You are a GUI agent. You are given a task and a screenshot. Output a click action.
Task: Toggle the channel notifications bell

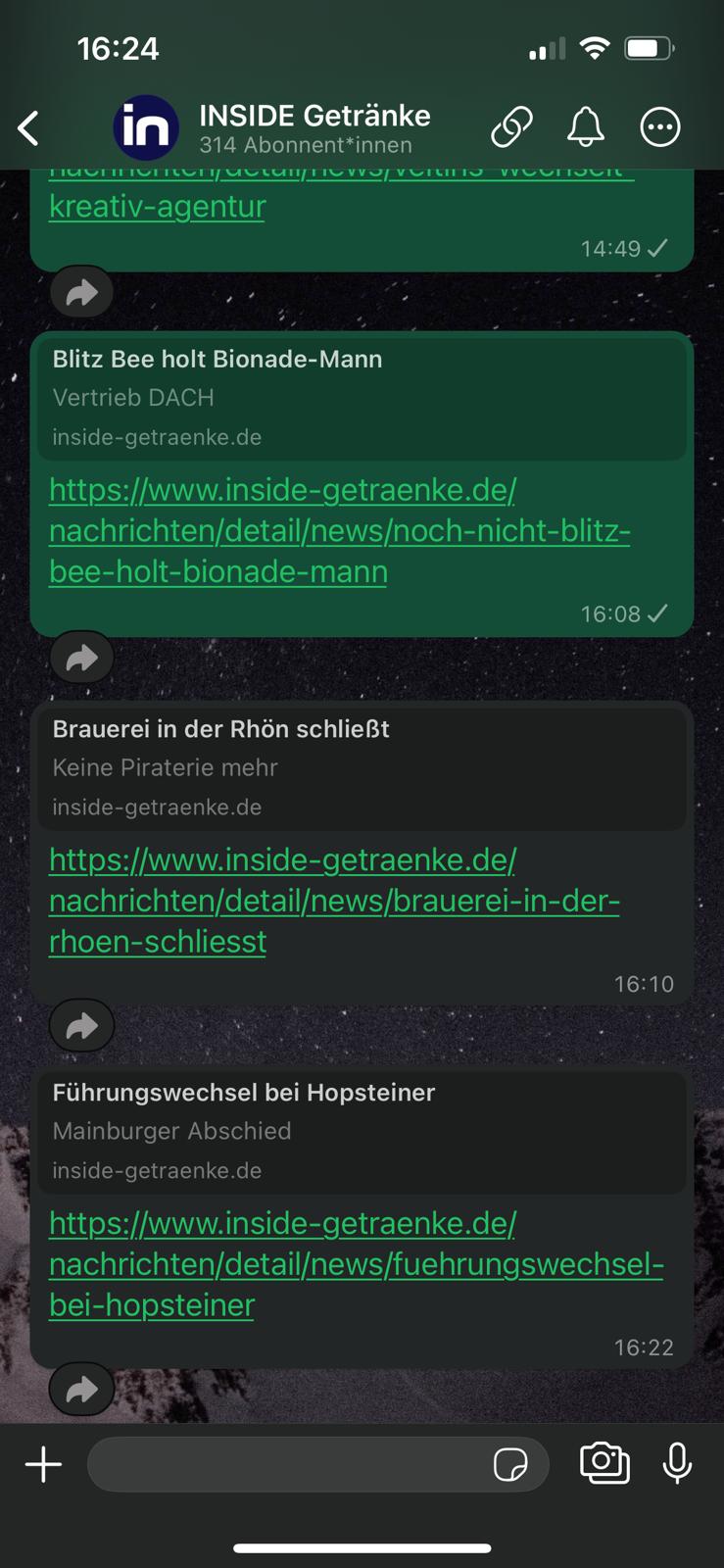[586, 127]
